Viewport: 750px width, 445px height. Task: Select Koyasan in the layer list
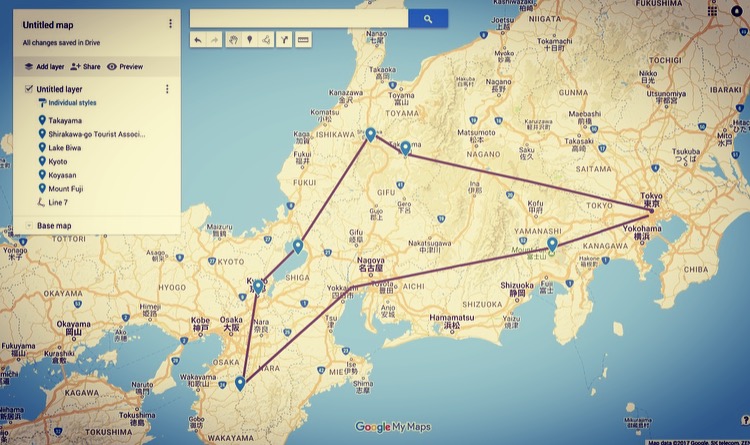pyautogui.click(x=64, y=174)
